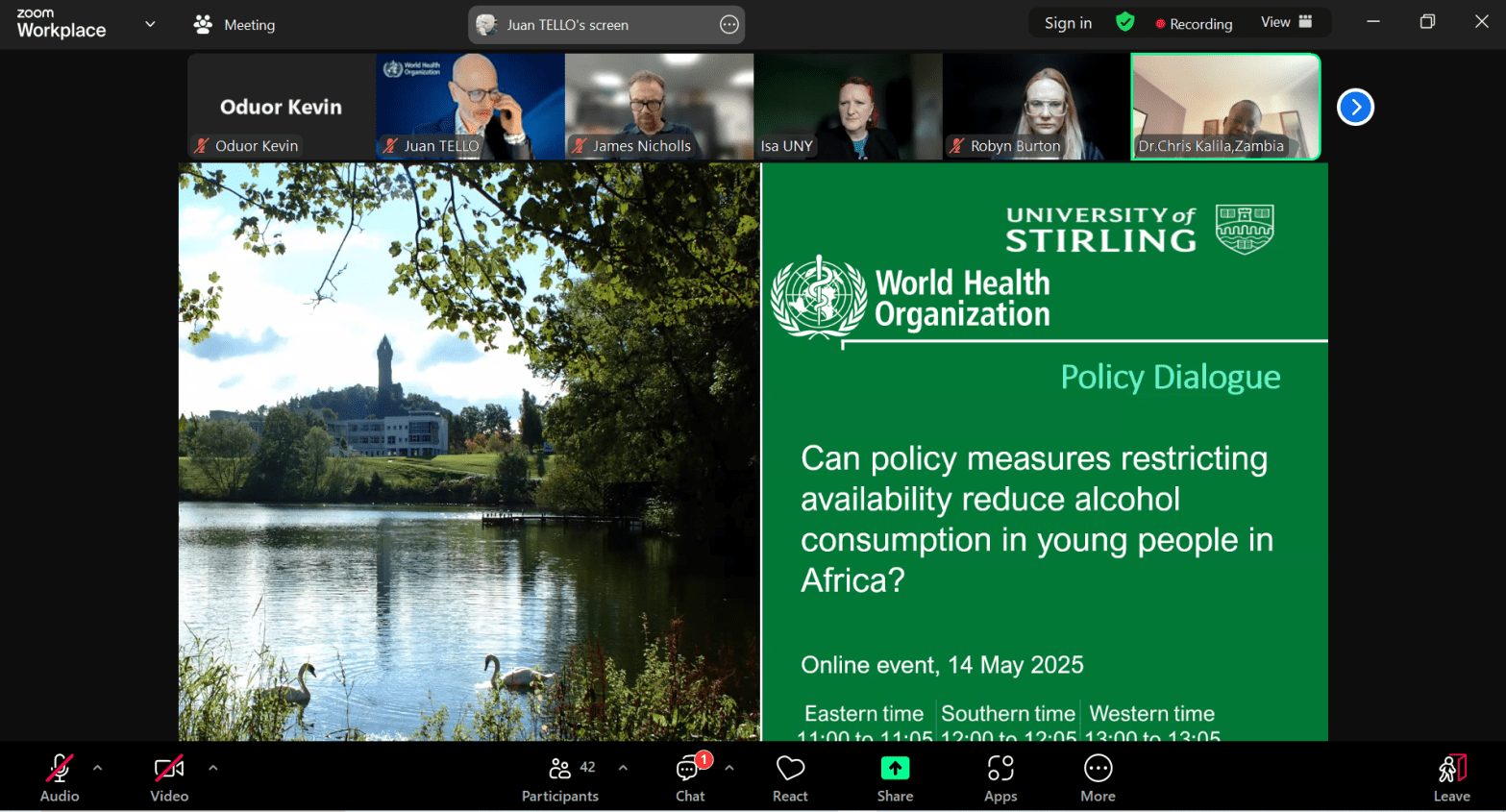Expand the Zoom Workplace dropdown
This screenshot has height=812, width=1506.
(x=150, y=24)
